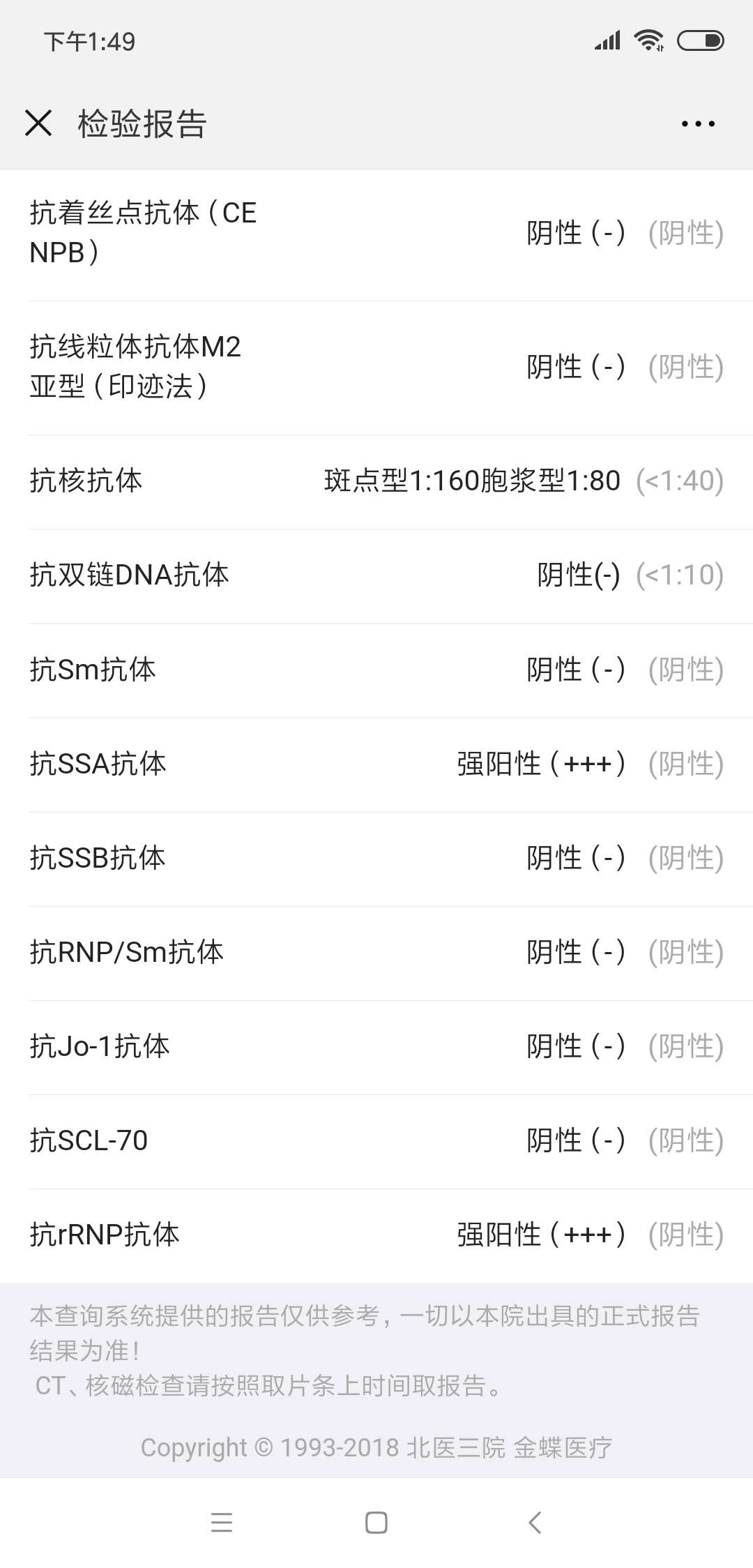Tap the 检验报告 title text
The height and width of the screenshot is (1568, 753).
142,123
